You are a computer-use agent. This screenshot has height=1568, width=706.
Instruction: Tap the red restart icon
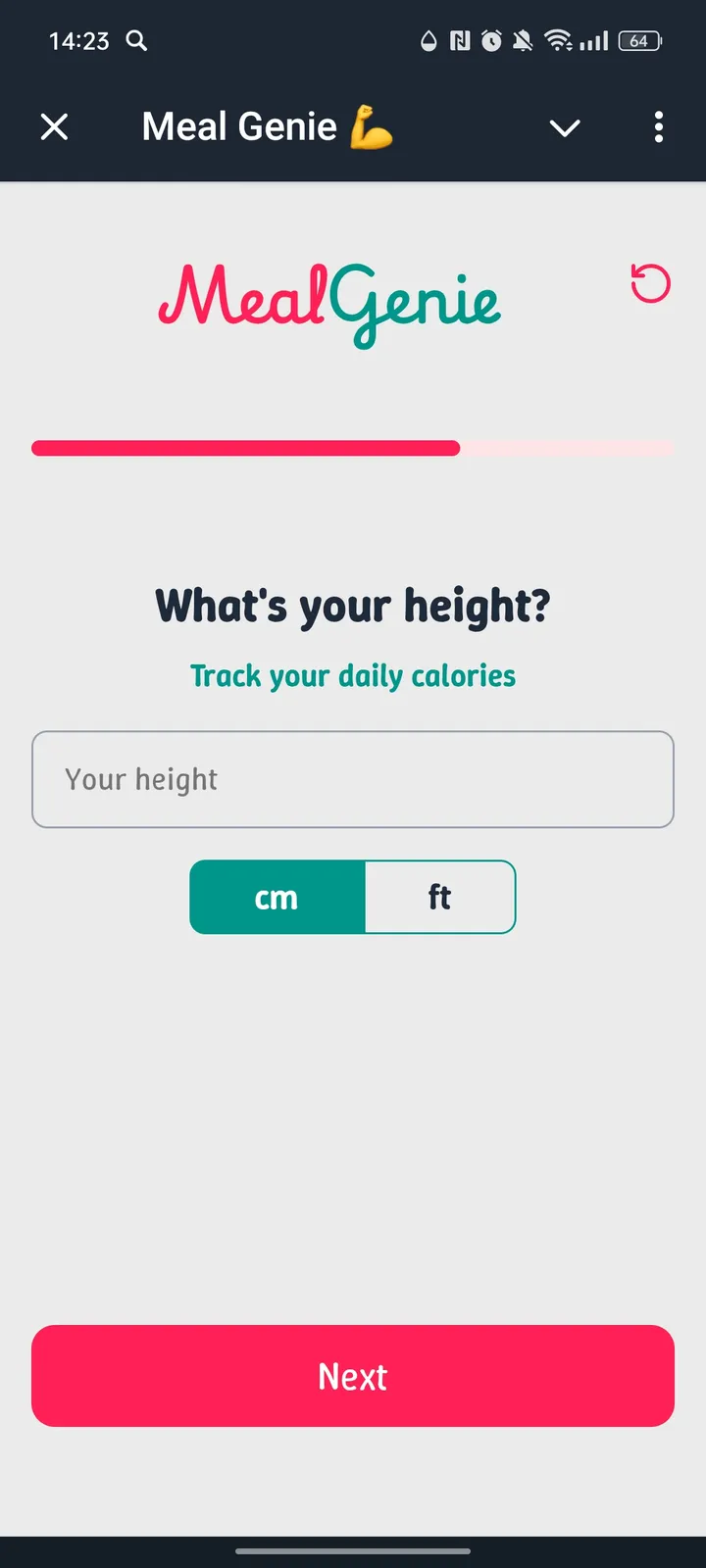pyautogui.click(x=650, y=284)
